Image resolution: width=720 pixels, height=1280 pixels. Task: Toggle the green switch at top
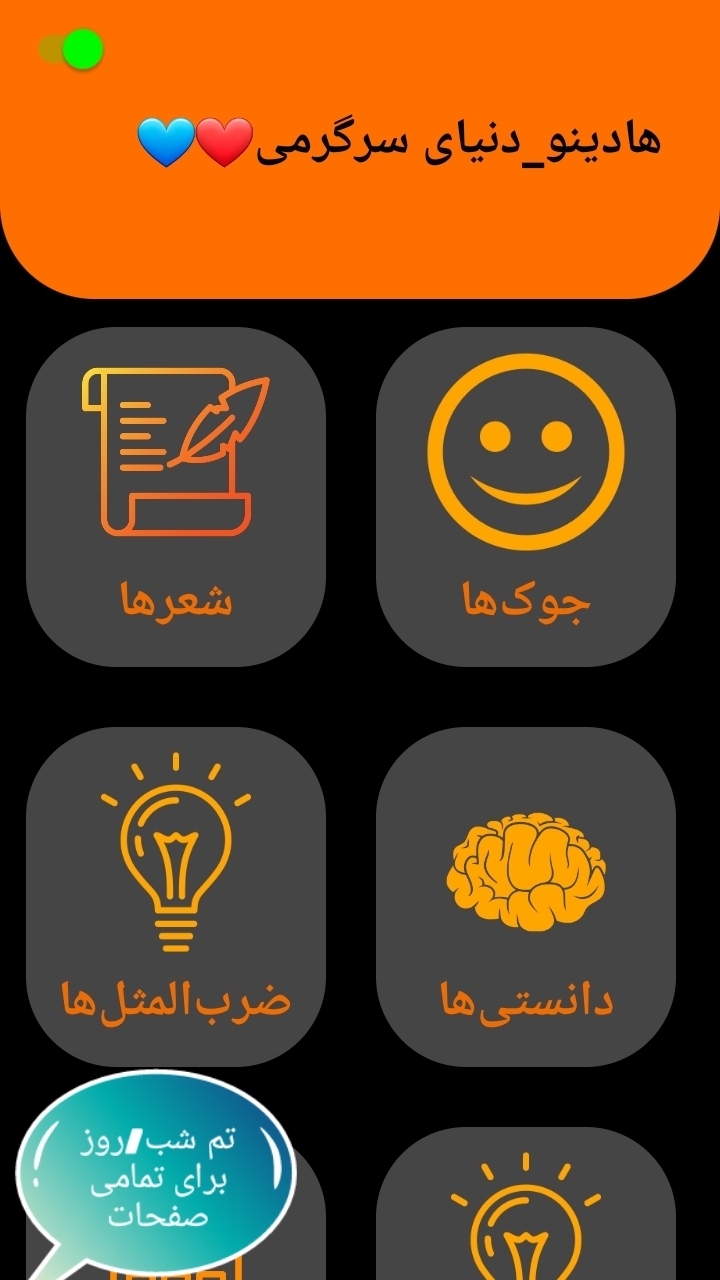click(x=72, y=49)
